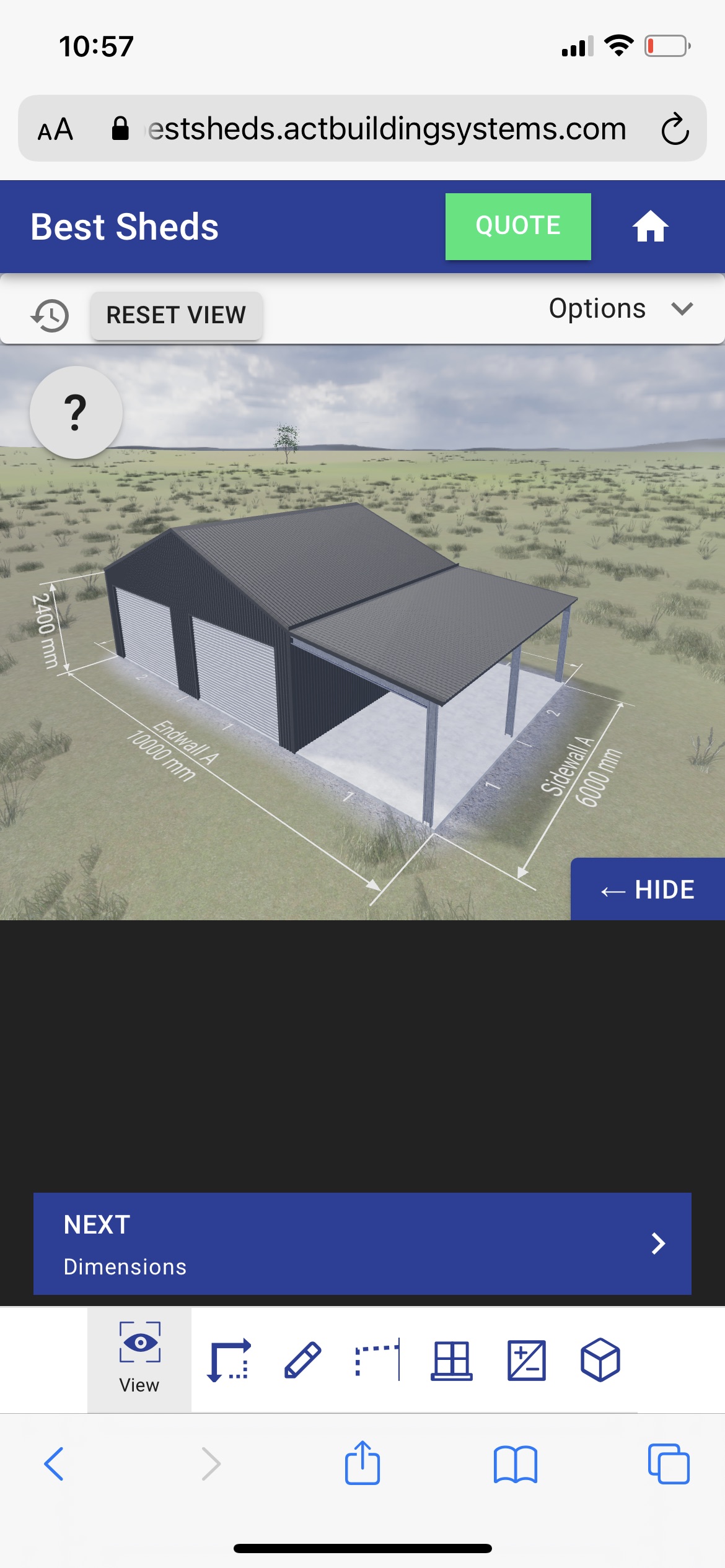Image resolution: width=725 pixels, height=1568 pixels.
Task: Open the dimensions arrows tool
Action: (x=229, y=1360)
